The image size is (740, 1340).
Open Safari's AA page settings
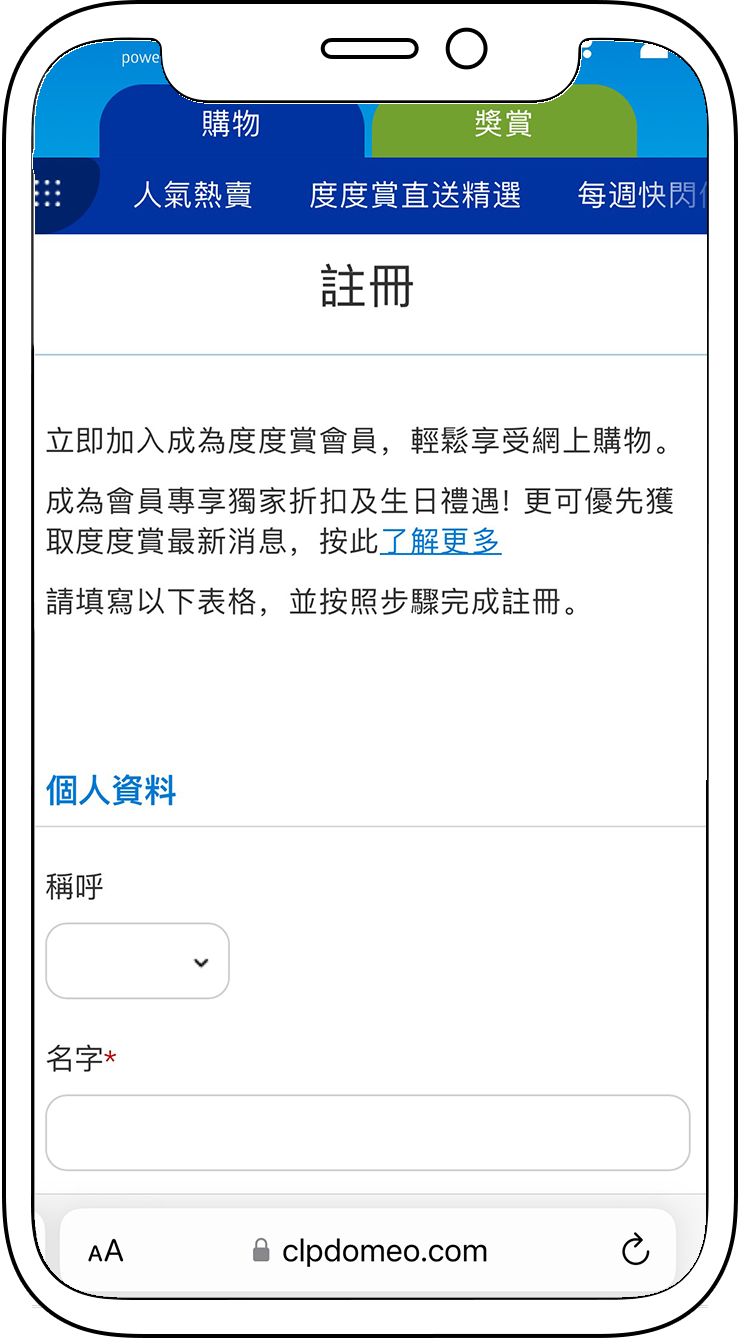pyautogui.click(x=105, y=1251)
